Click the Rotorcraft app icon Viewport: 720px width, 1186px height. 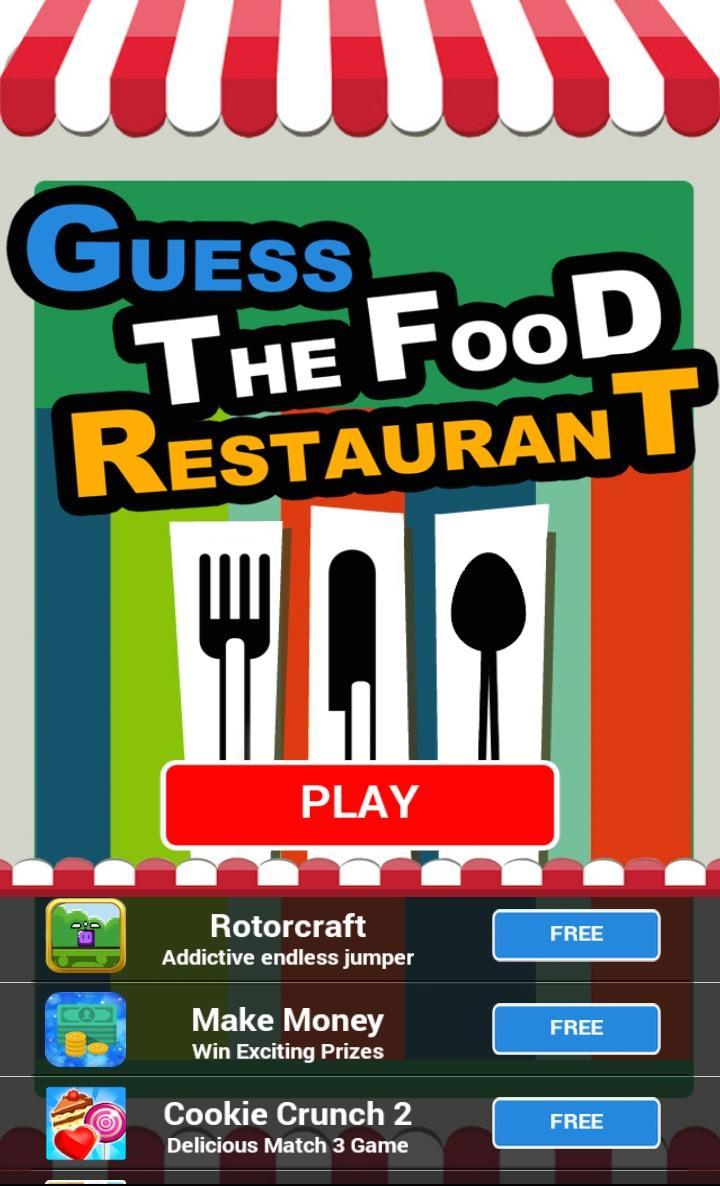tap(84, 935)
